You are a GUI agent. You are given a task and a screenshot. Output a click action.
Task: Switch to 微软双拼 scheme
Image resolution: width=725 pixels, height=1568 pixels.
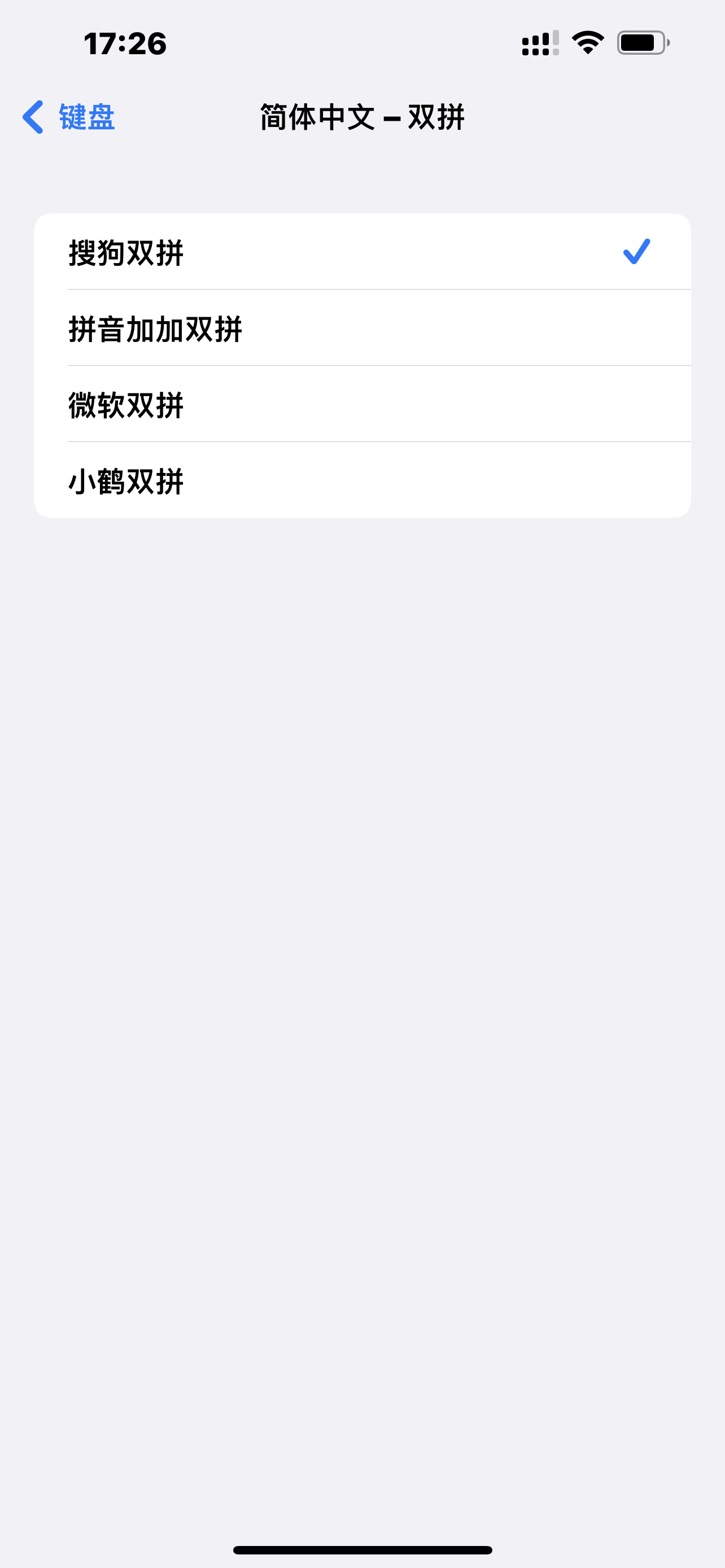(x=361, y=405)
